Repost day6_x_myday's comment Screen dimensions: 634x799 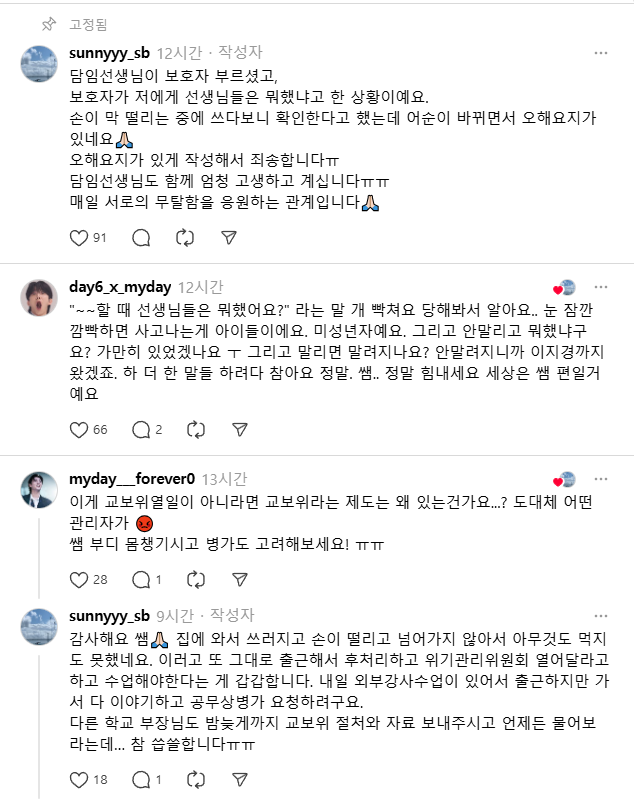click(196, 430)
